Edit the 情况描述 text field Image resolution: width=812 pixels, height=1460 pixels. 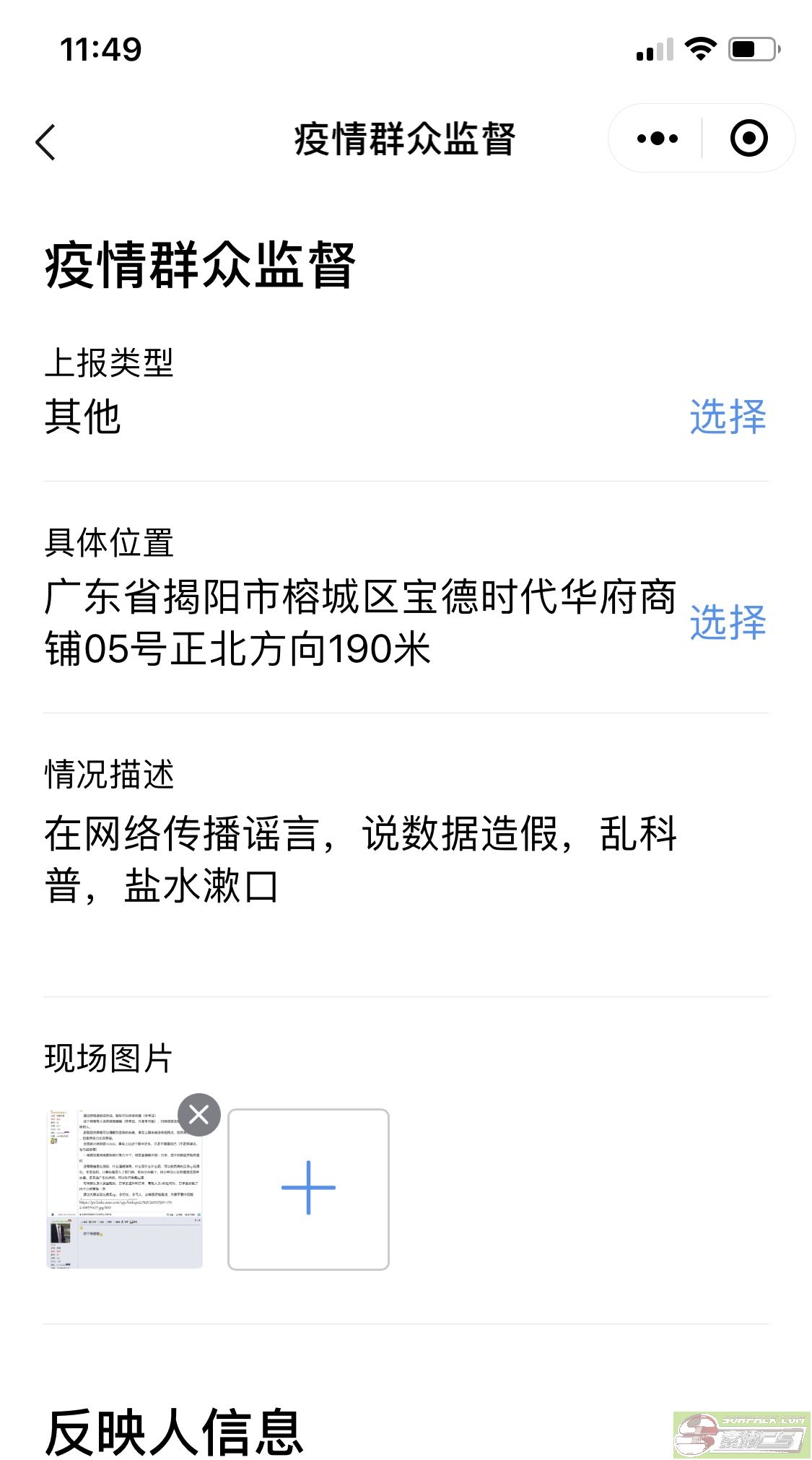(361, 859)
